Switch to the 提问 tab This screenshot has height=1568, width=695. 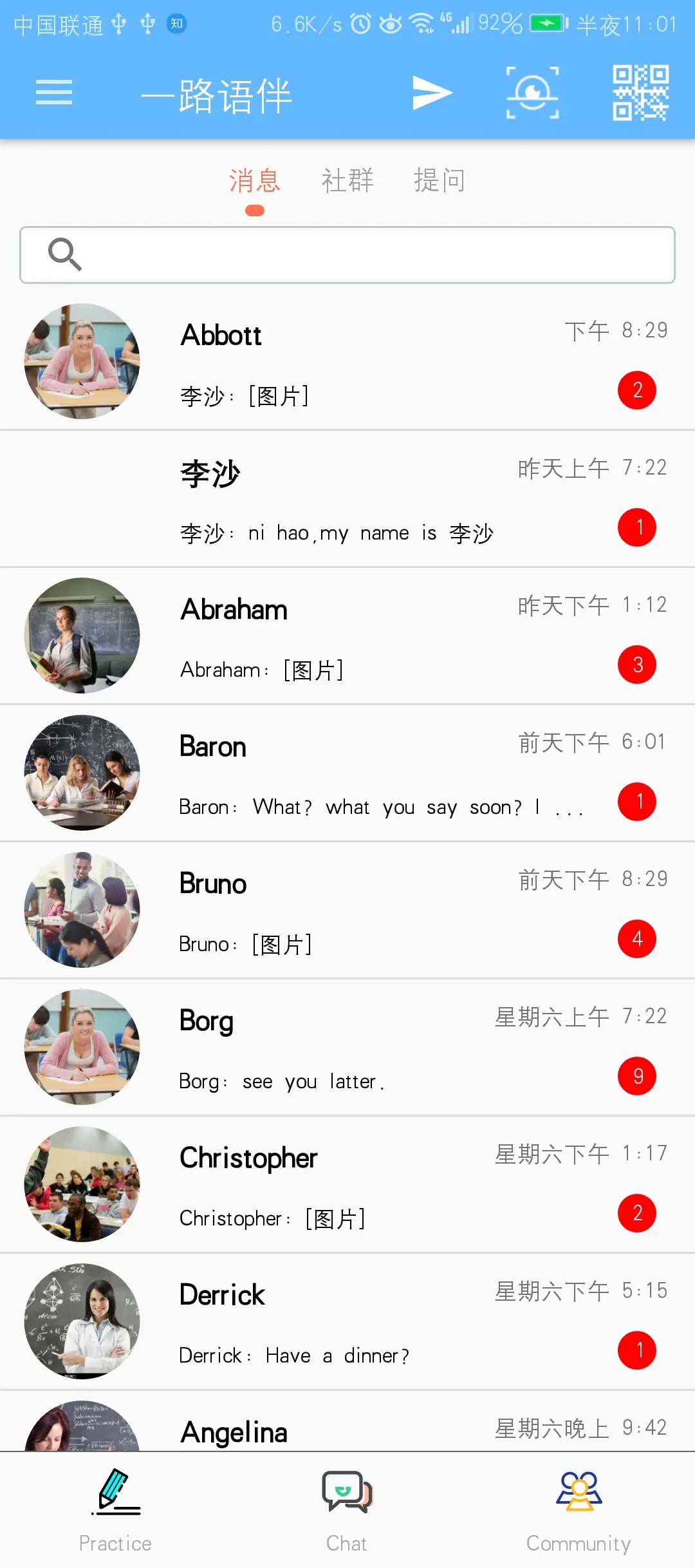tap(440, 180)
